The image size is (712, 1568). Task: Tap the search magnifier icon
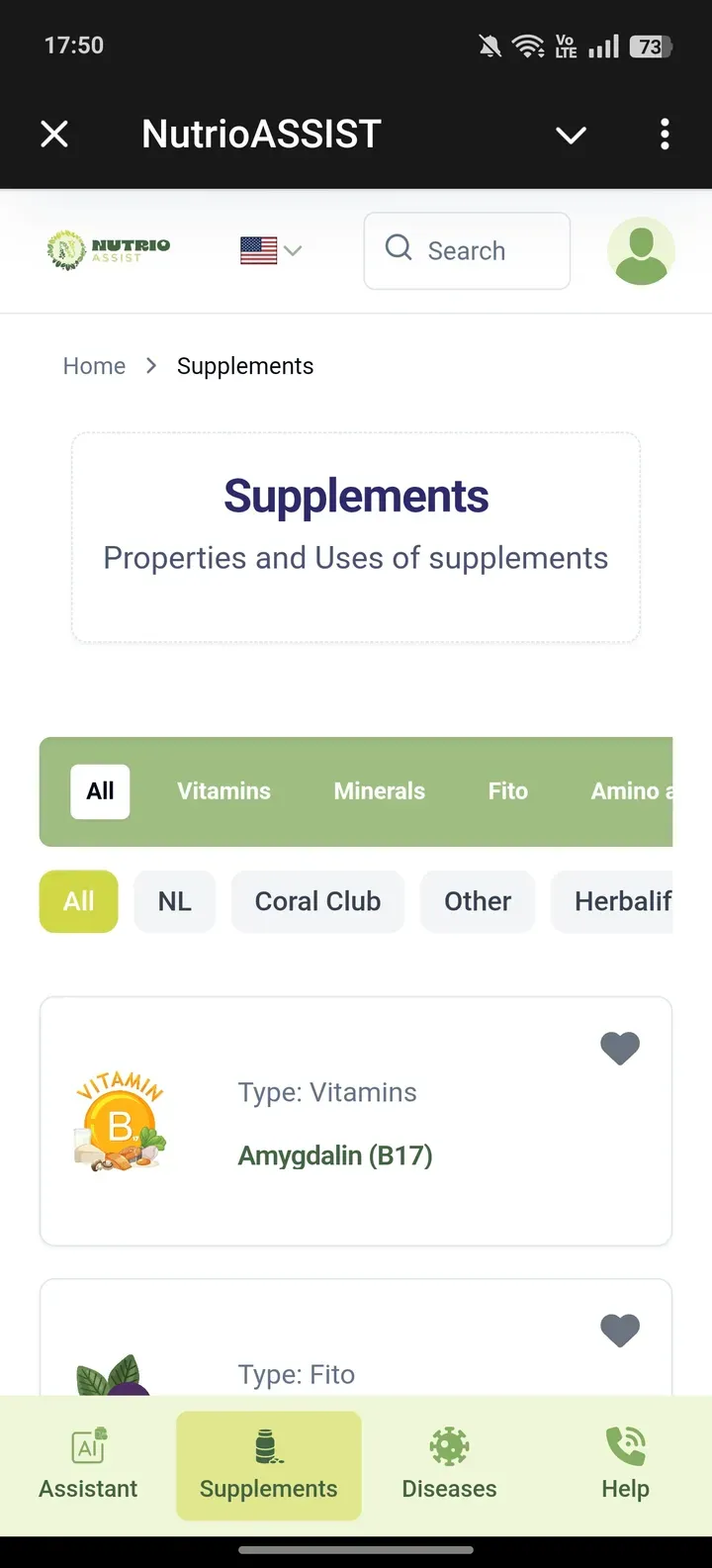[x=398, y=247]
